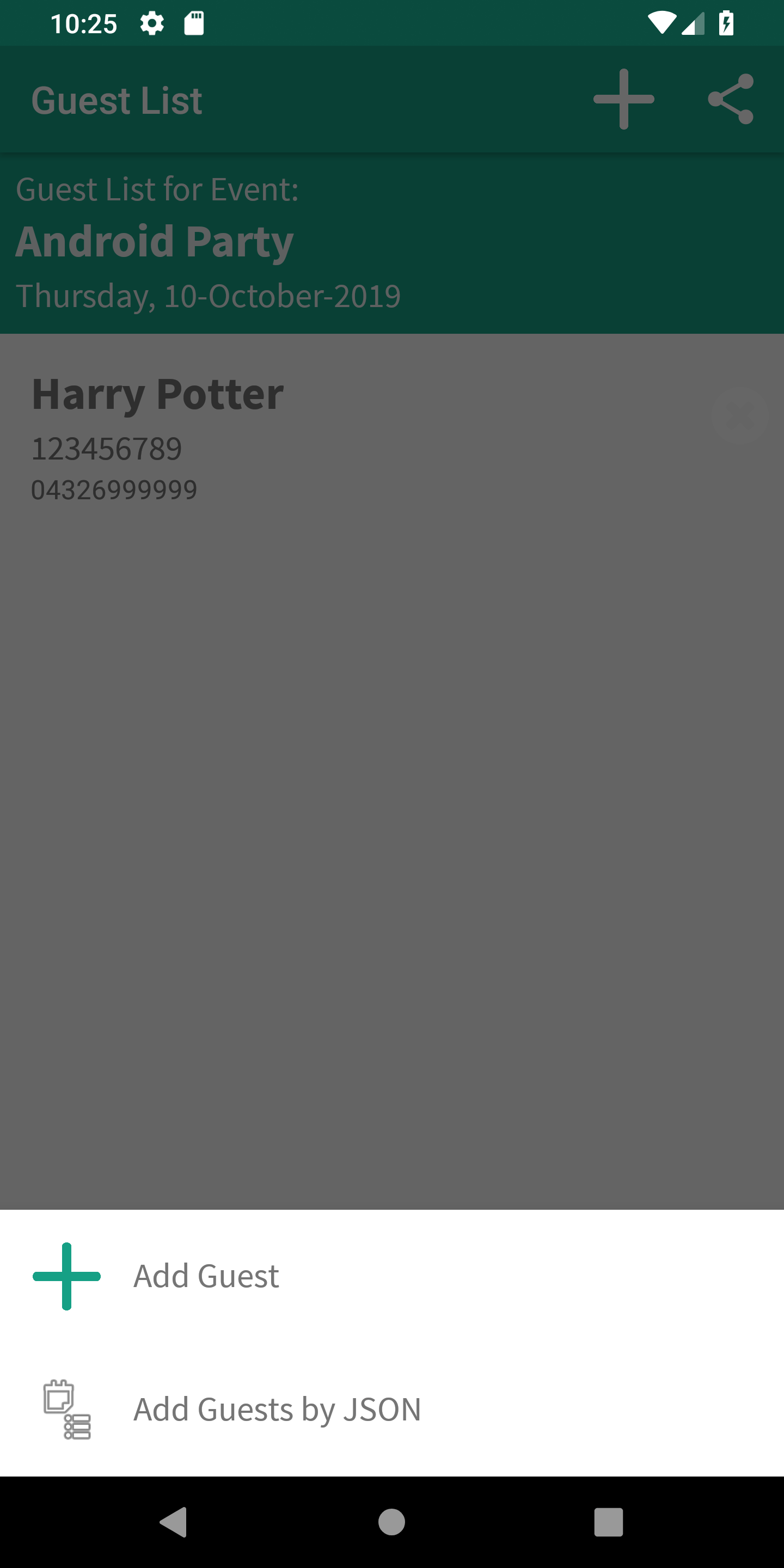Choose Add Guests by JSON
Screen dimensions: 784x1568
click(x=392, y=1409)
